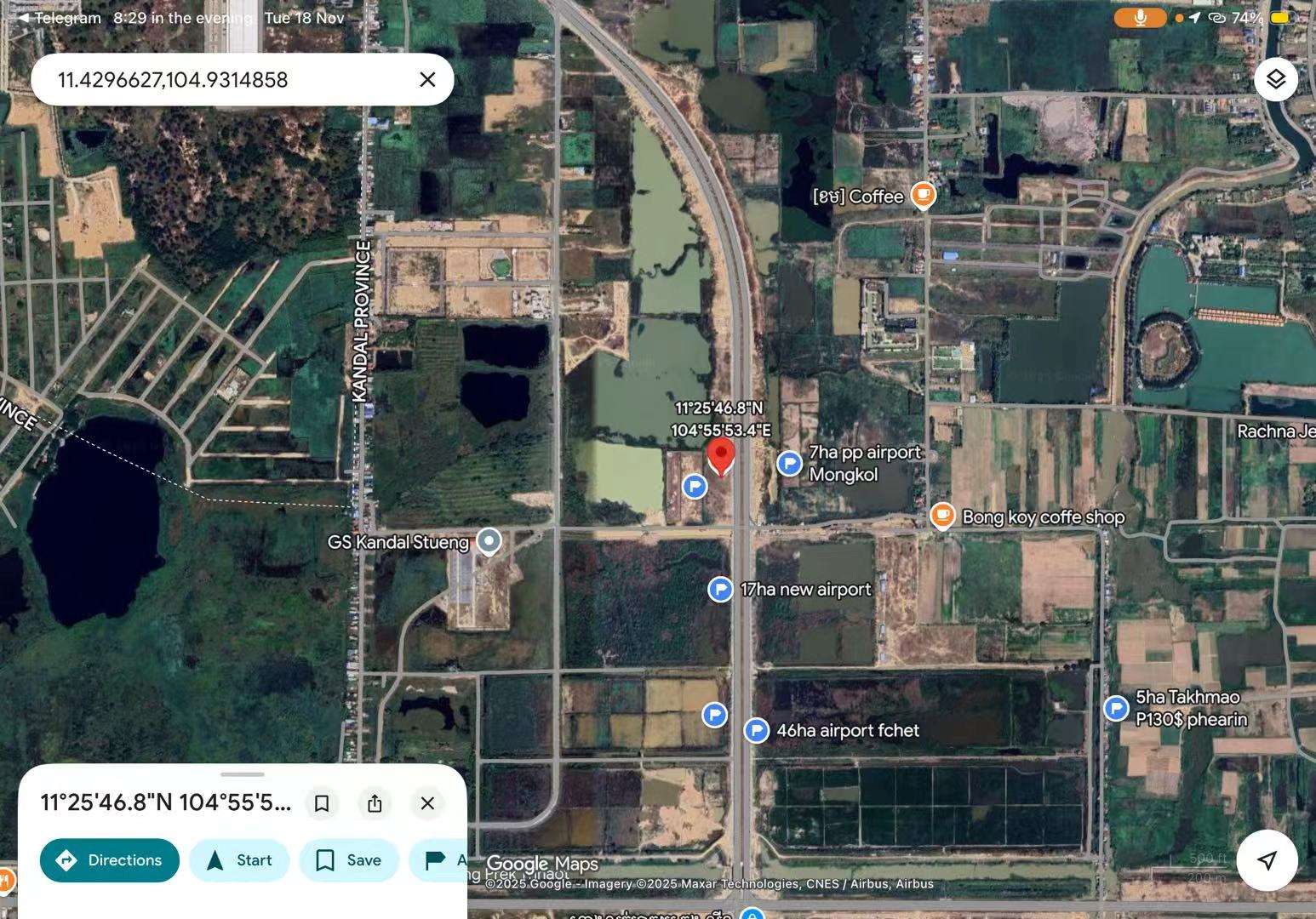This screenshot has height=919, width=1316.
Task: Return to Telegram via the back link
Action: (60, 18)
